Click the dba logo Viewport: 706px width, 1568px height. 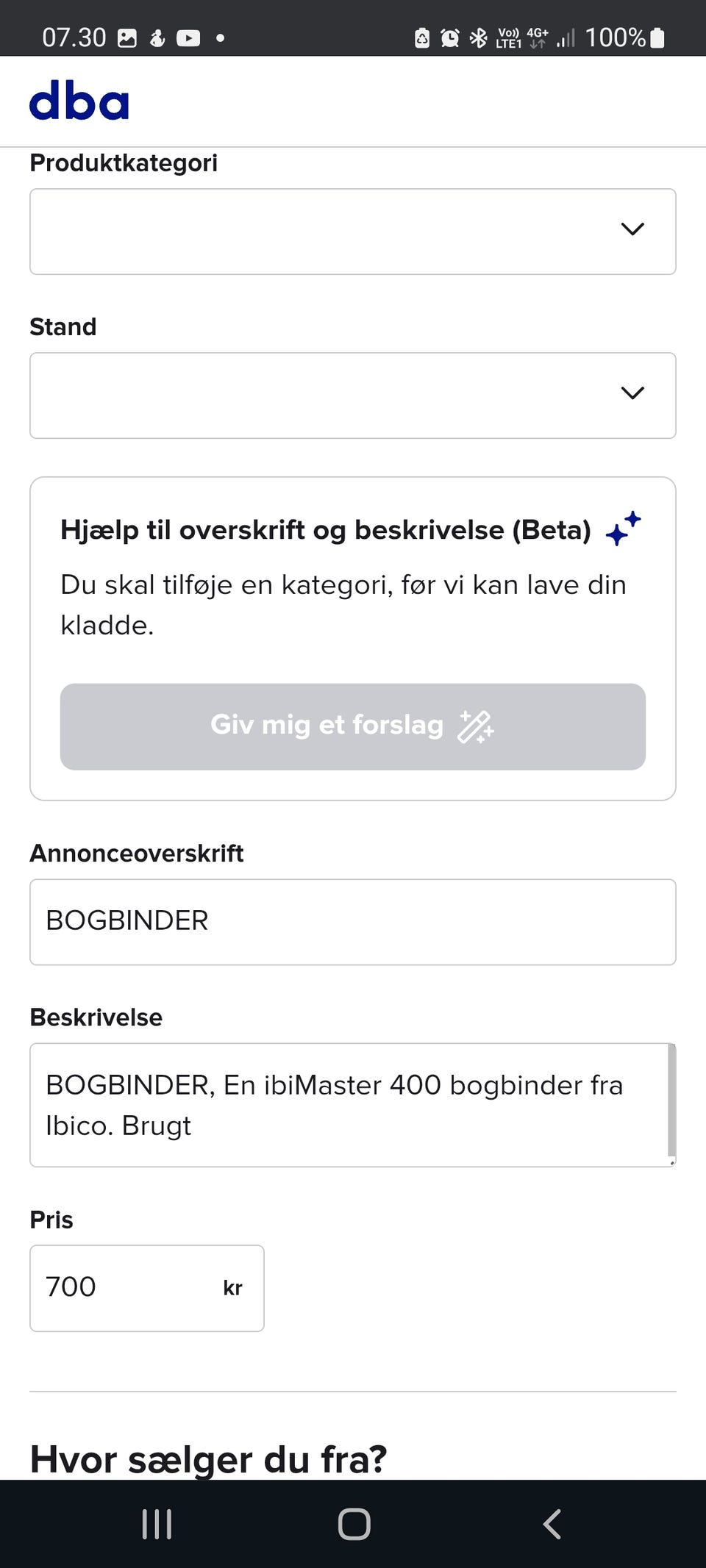tap(79, 101)
